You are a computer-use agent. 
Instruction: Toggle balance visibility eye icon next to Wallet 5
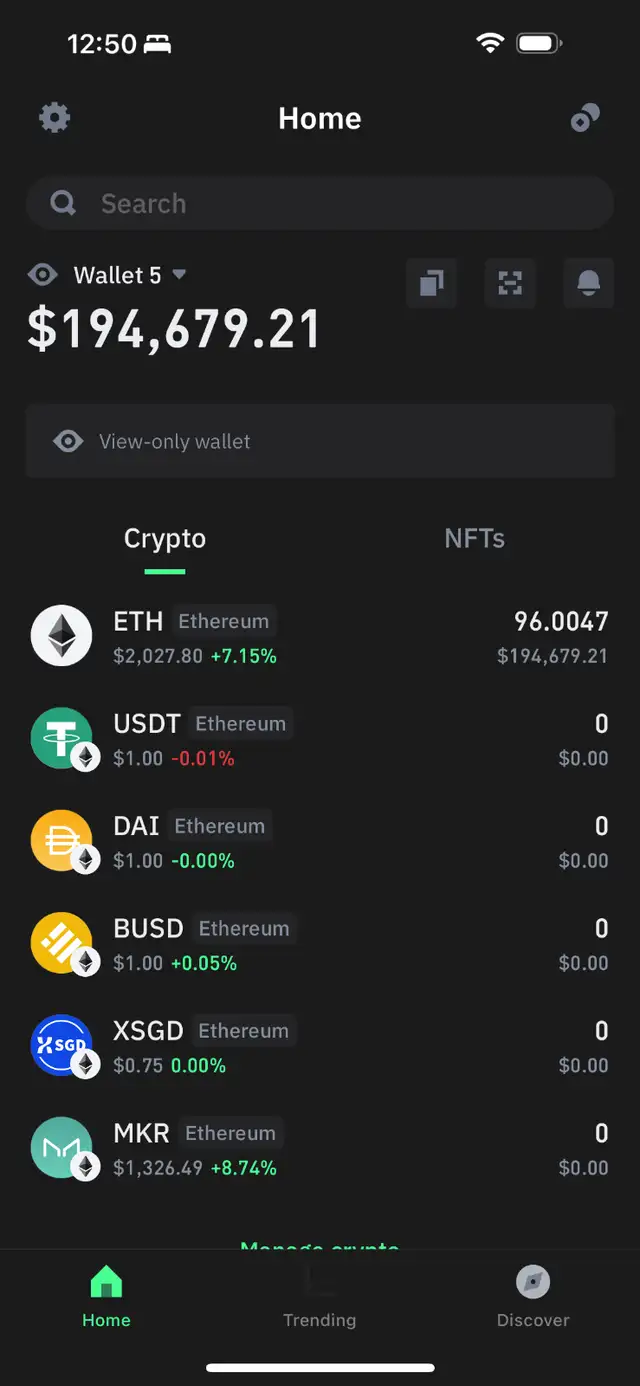coord(42,275)
